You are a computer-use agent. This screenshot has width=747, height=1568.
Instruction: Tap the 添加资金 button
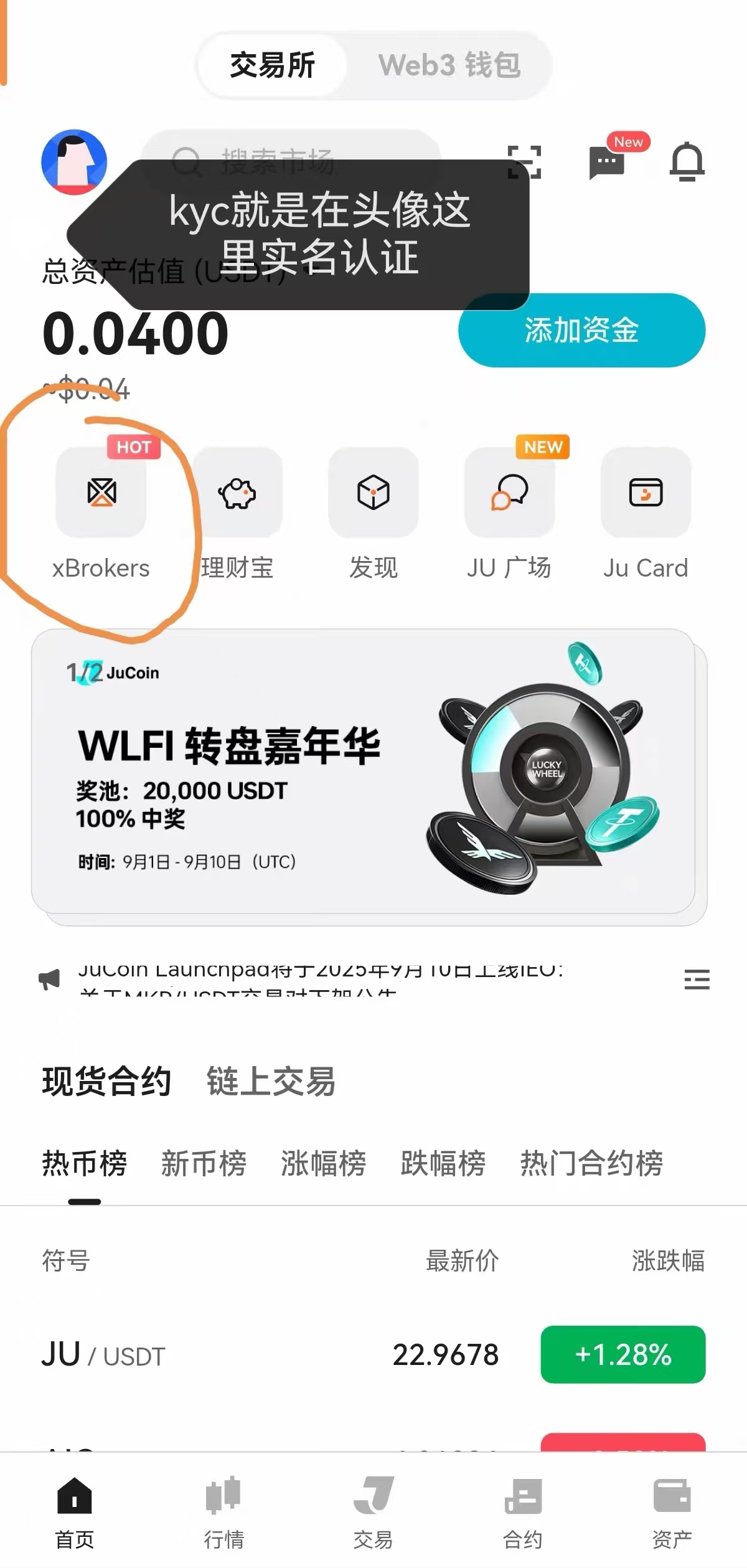point(581,330)
